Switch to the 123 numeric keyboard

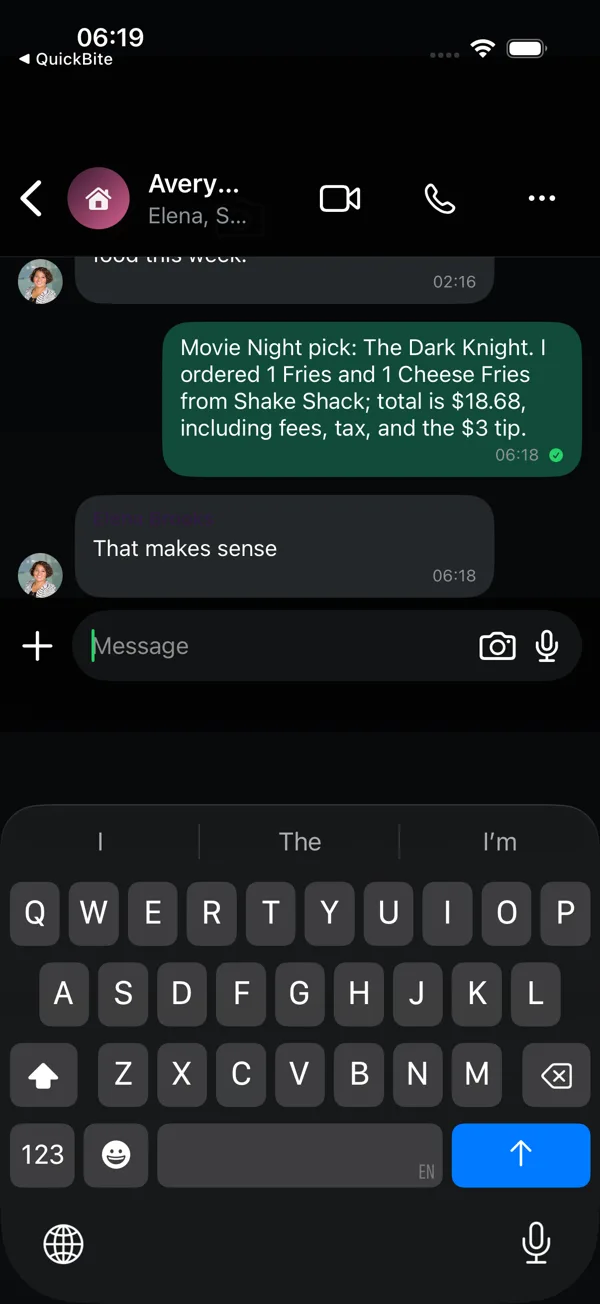(x=43, y=1155)
